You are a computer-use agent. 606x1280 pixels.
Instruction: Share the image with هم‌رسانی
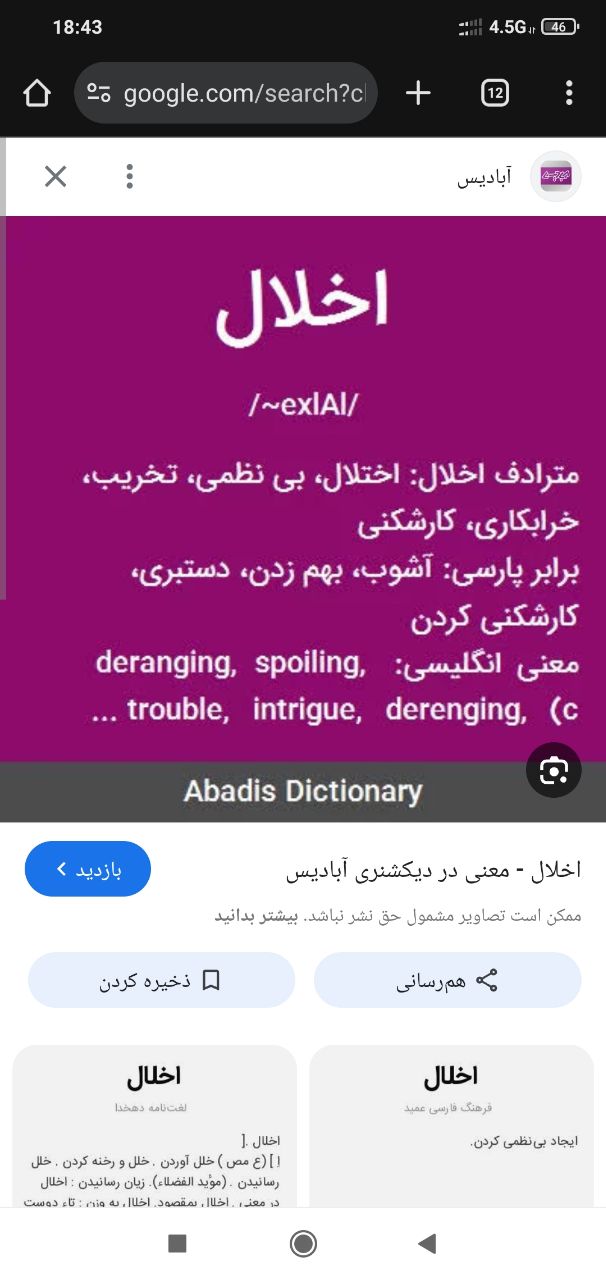447,980
